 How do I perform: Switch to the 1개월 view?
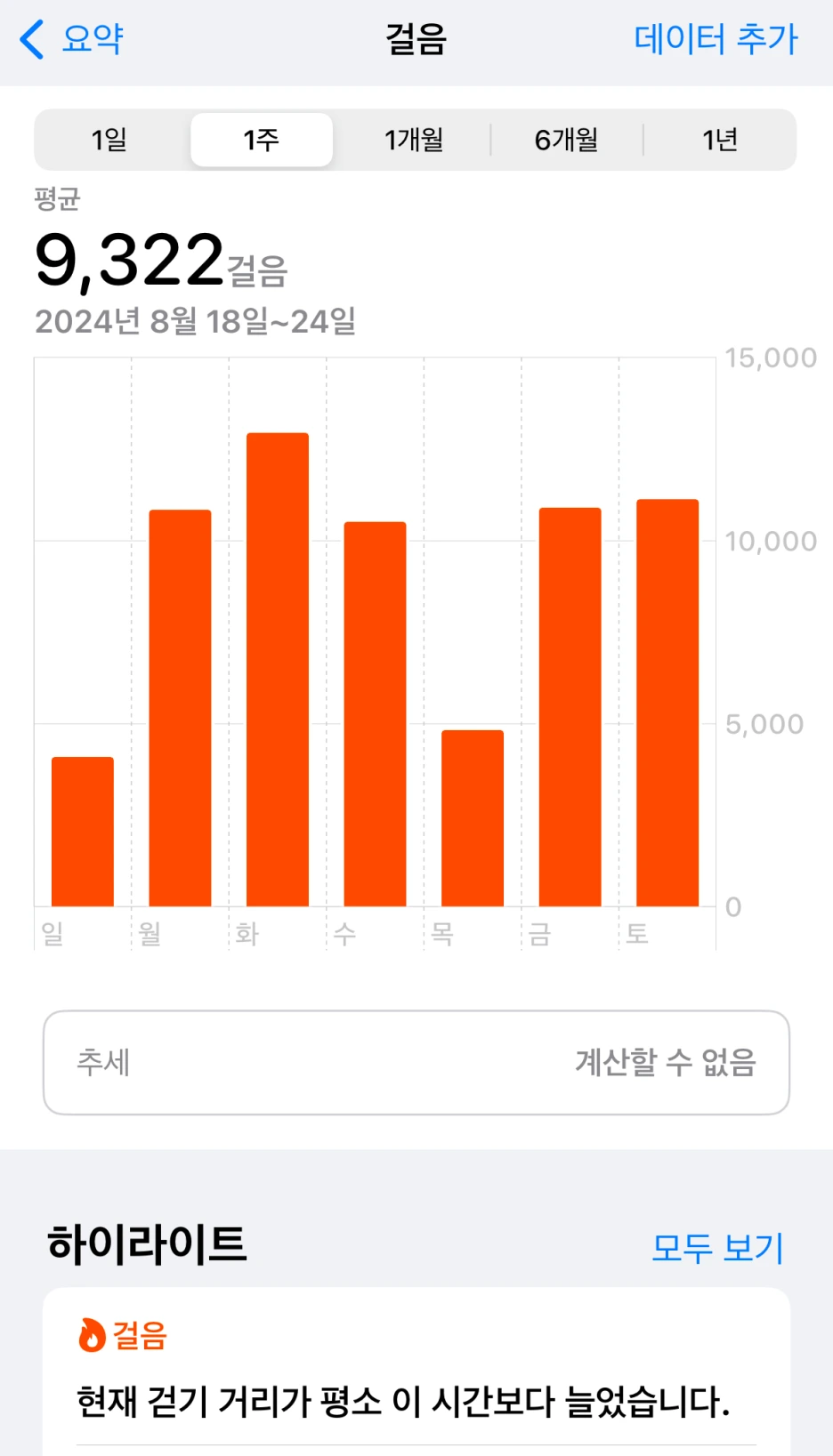click(x=414, y=140)
